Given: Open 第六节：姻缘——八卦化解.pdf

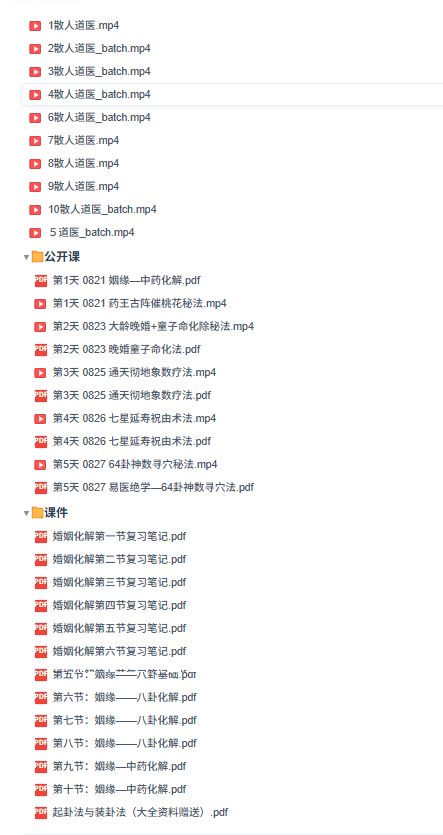Looking at the screenshot, I should (x=125, y=697).
